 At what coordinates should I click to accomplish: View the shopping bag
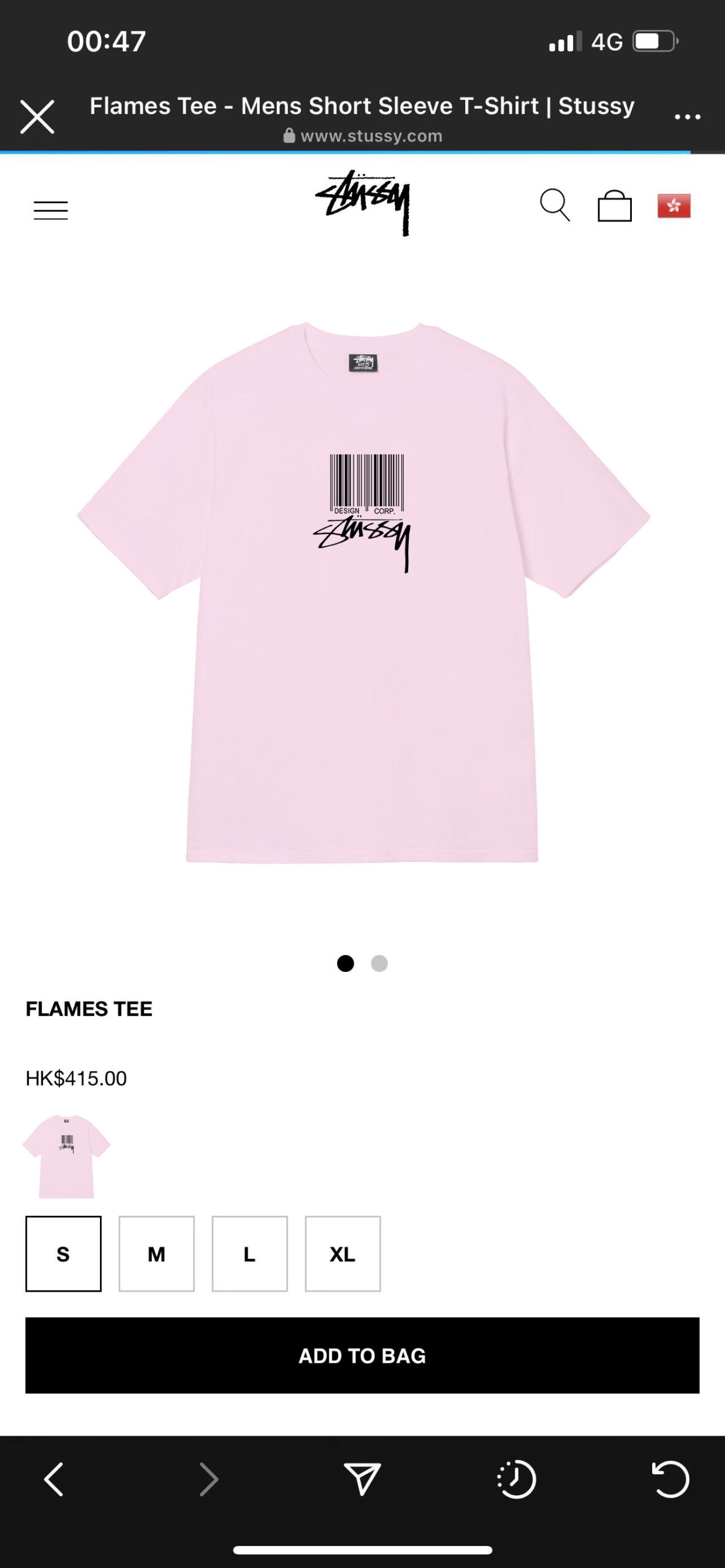click(615, 205)
